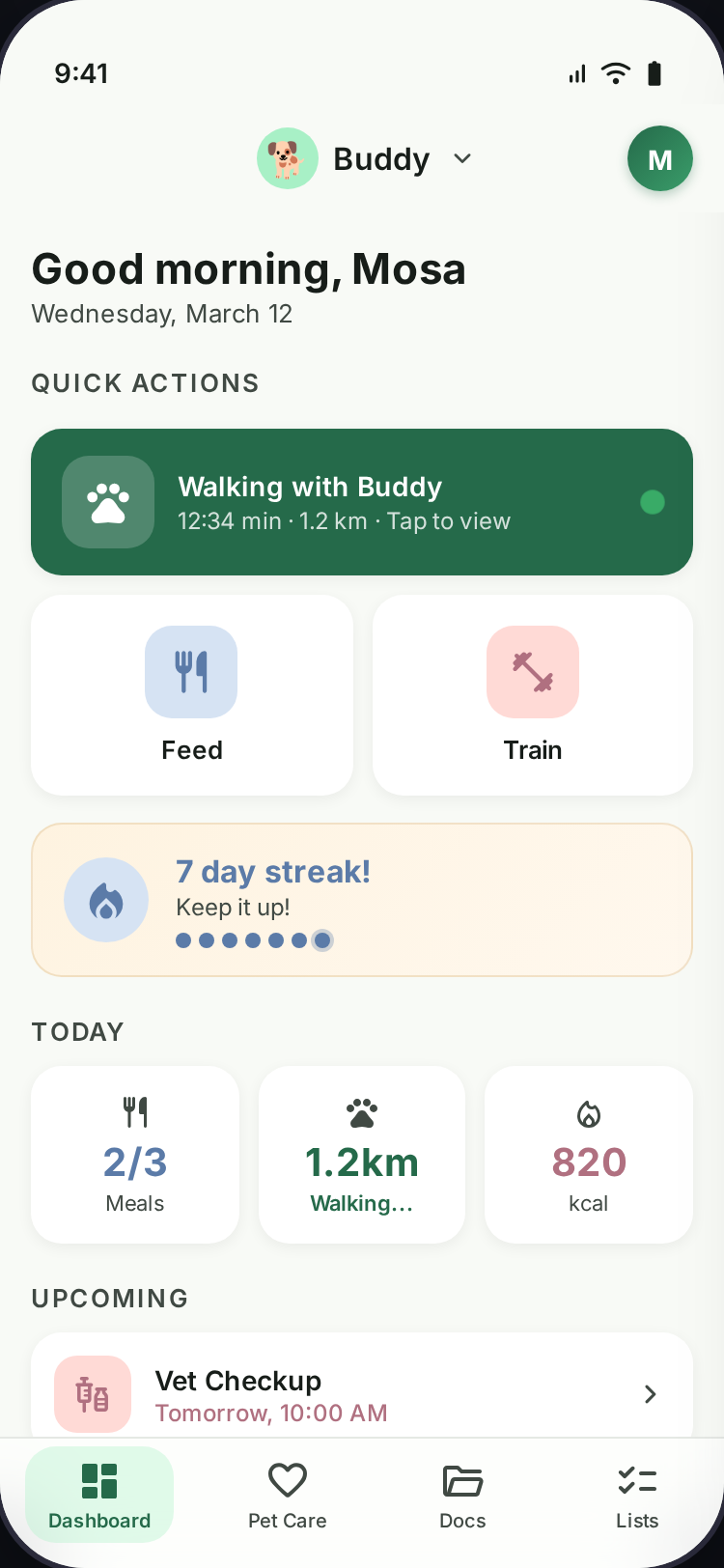The image size is (724, 1568).
Task: Click the kcal flame icon in Today stats
Action: tap(588, 1111)
